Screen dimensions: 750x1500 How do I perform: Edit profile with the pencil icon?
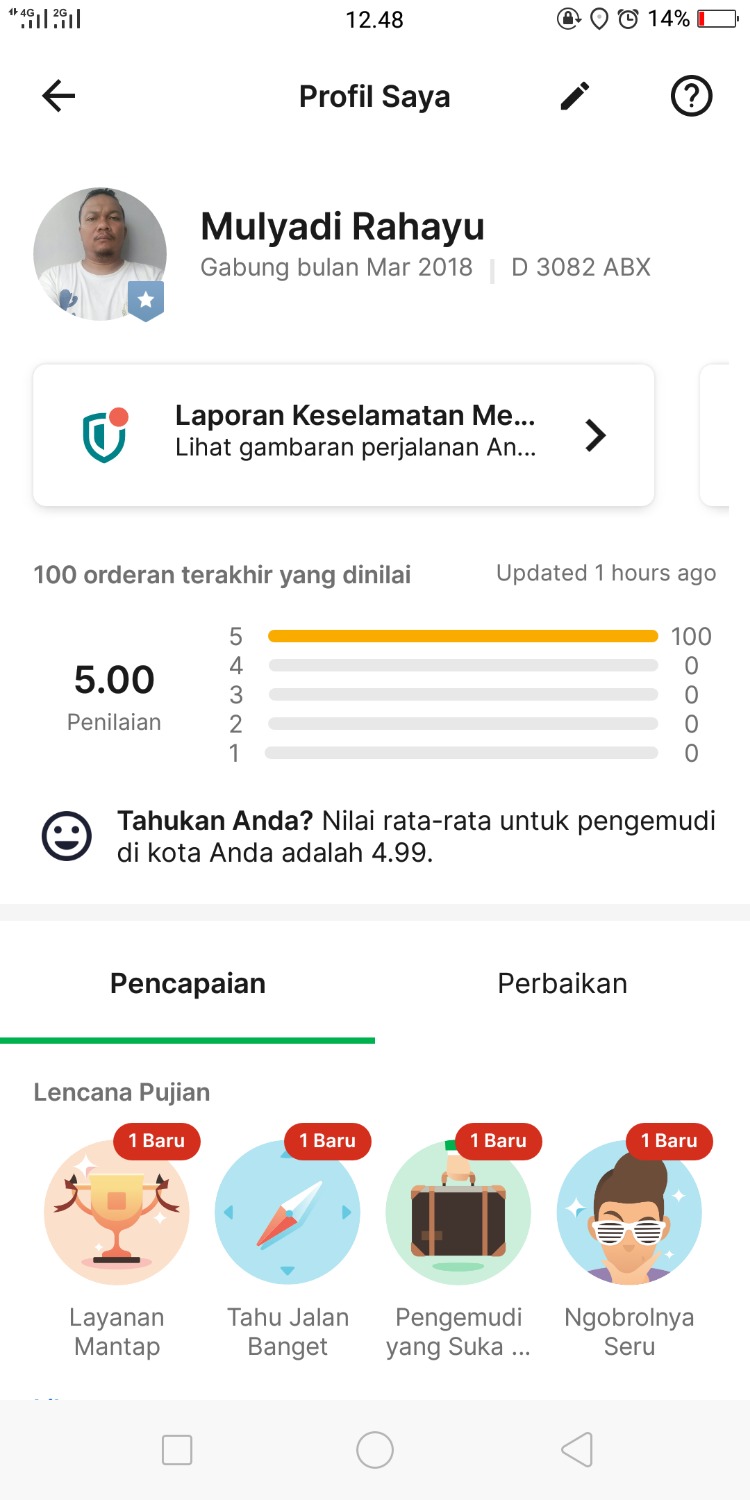coord(574,96)
